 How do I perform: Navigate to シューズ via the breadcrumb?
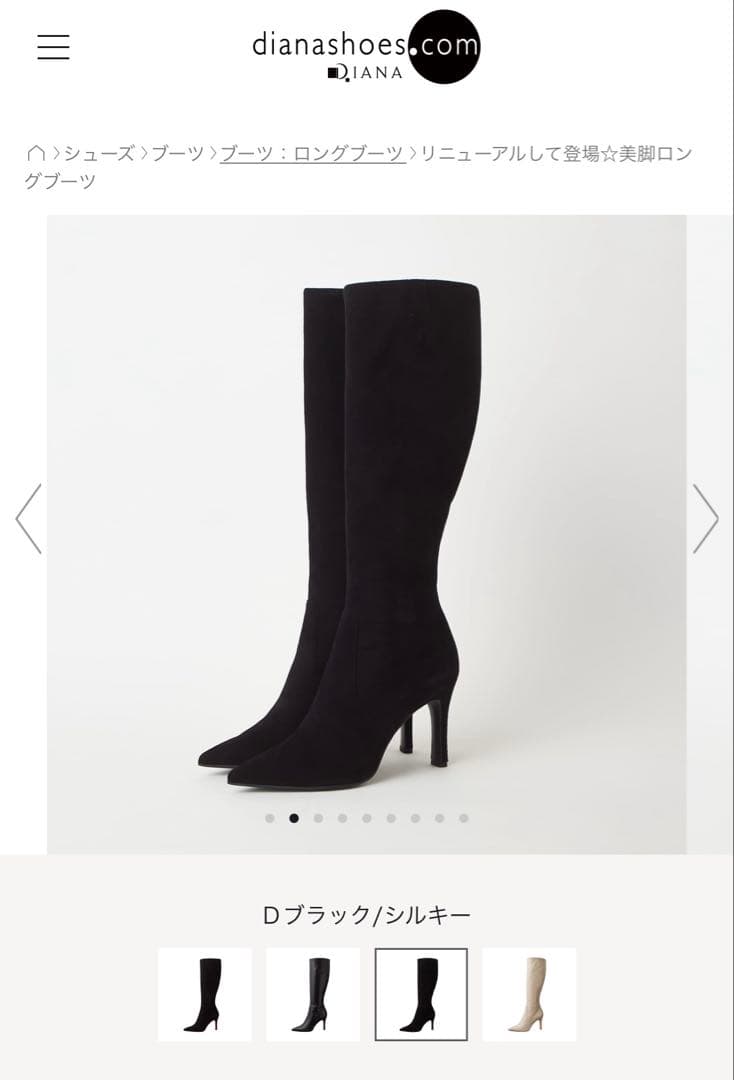pyautogui.click(x=97, y=152)
